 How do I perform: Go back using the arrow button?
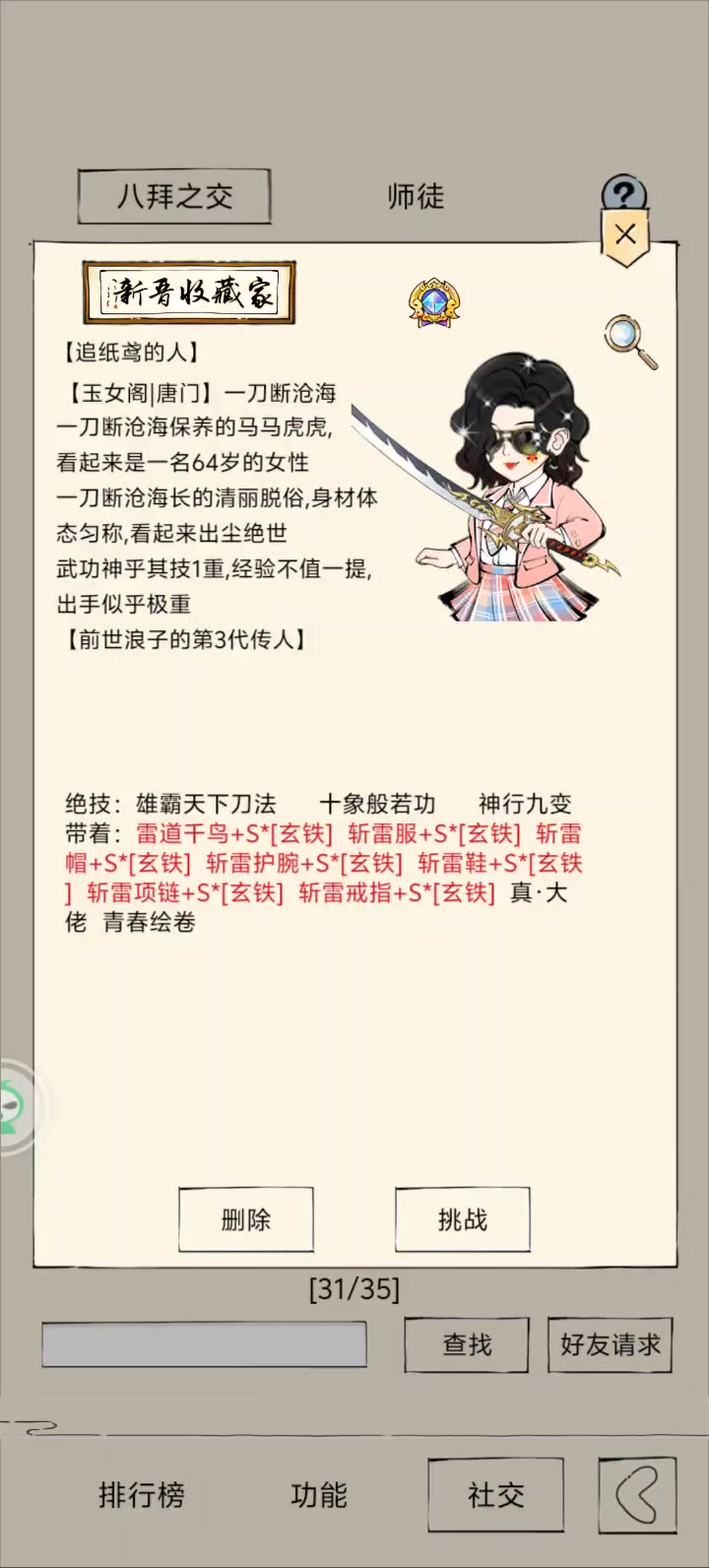(637, 1495)
